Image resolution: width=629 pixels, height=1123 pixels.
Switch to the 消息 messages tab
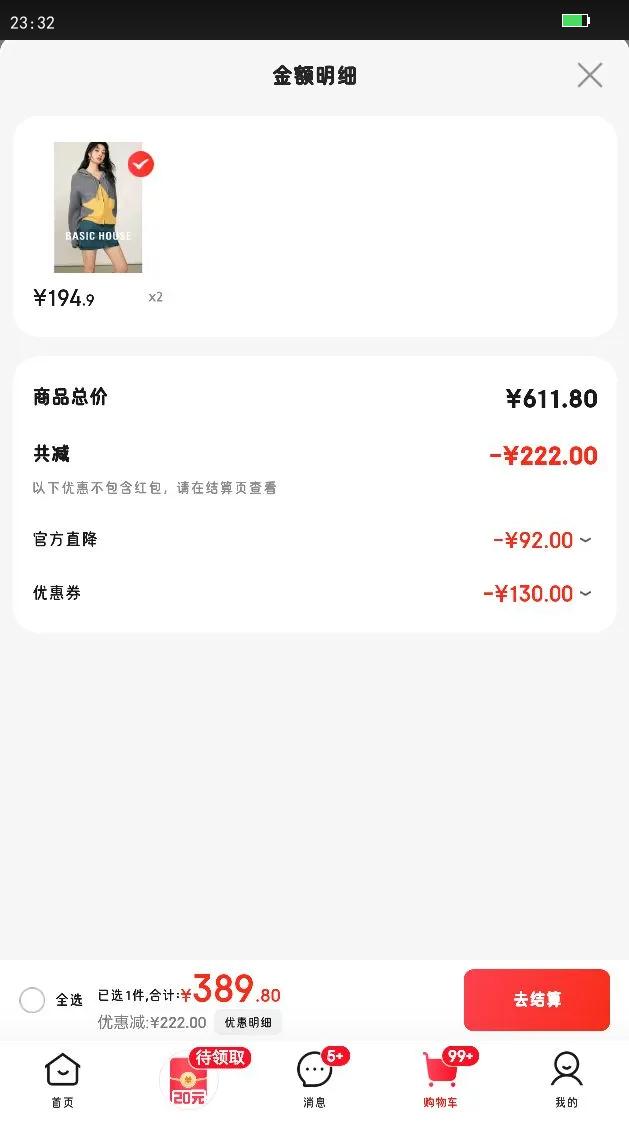(x=315, y=1080)
